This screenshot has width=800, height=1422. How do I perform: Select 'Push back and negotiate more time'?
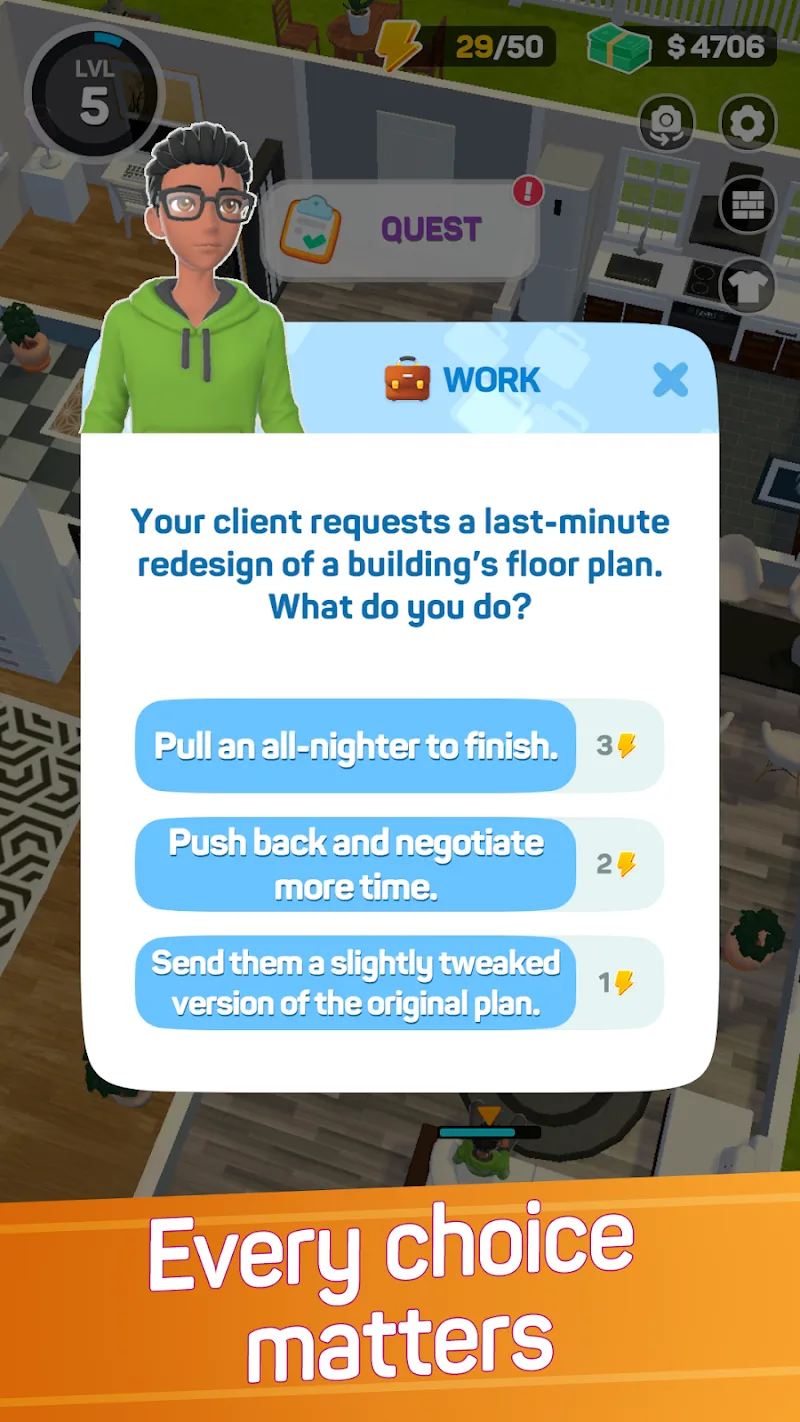point(356,864)
